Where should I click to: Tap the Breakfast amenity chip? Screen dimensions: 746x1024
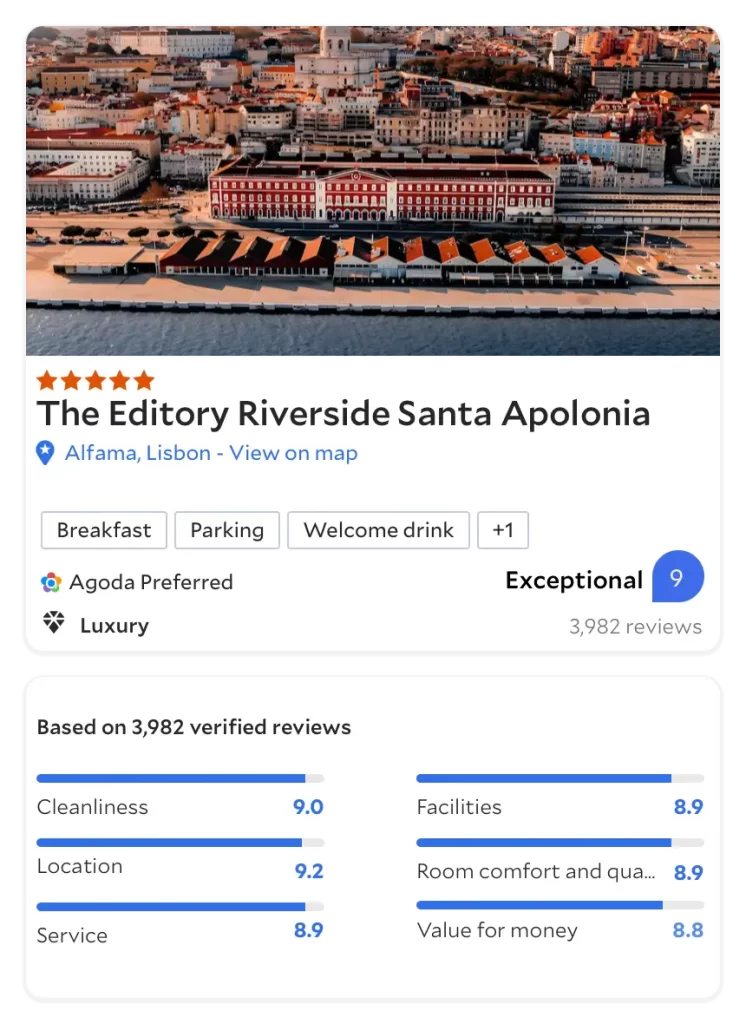pos(104,530)
